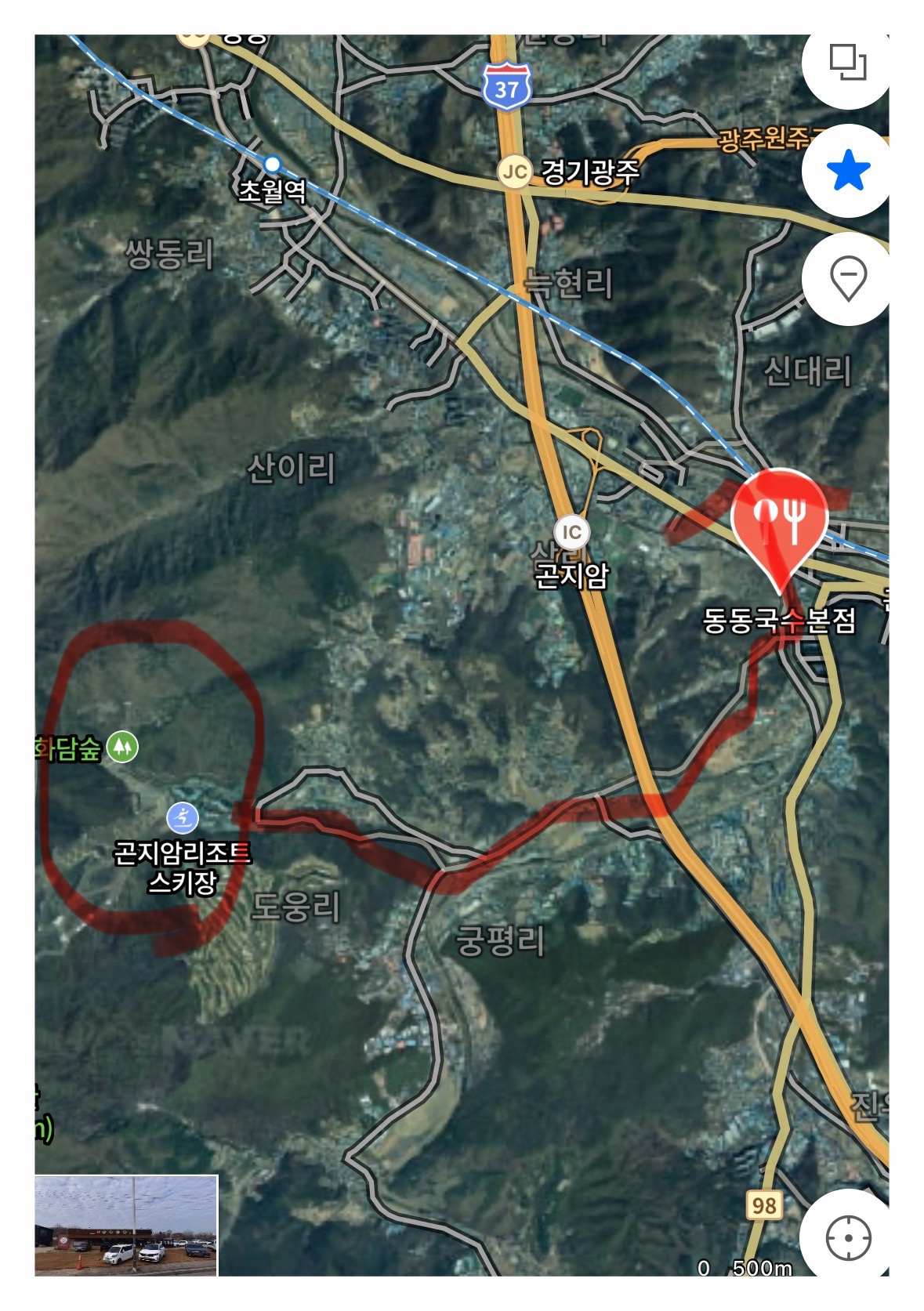Center map on my current location

pyautogui.click(x=847, y=1238)
